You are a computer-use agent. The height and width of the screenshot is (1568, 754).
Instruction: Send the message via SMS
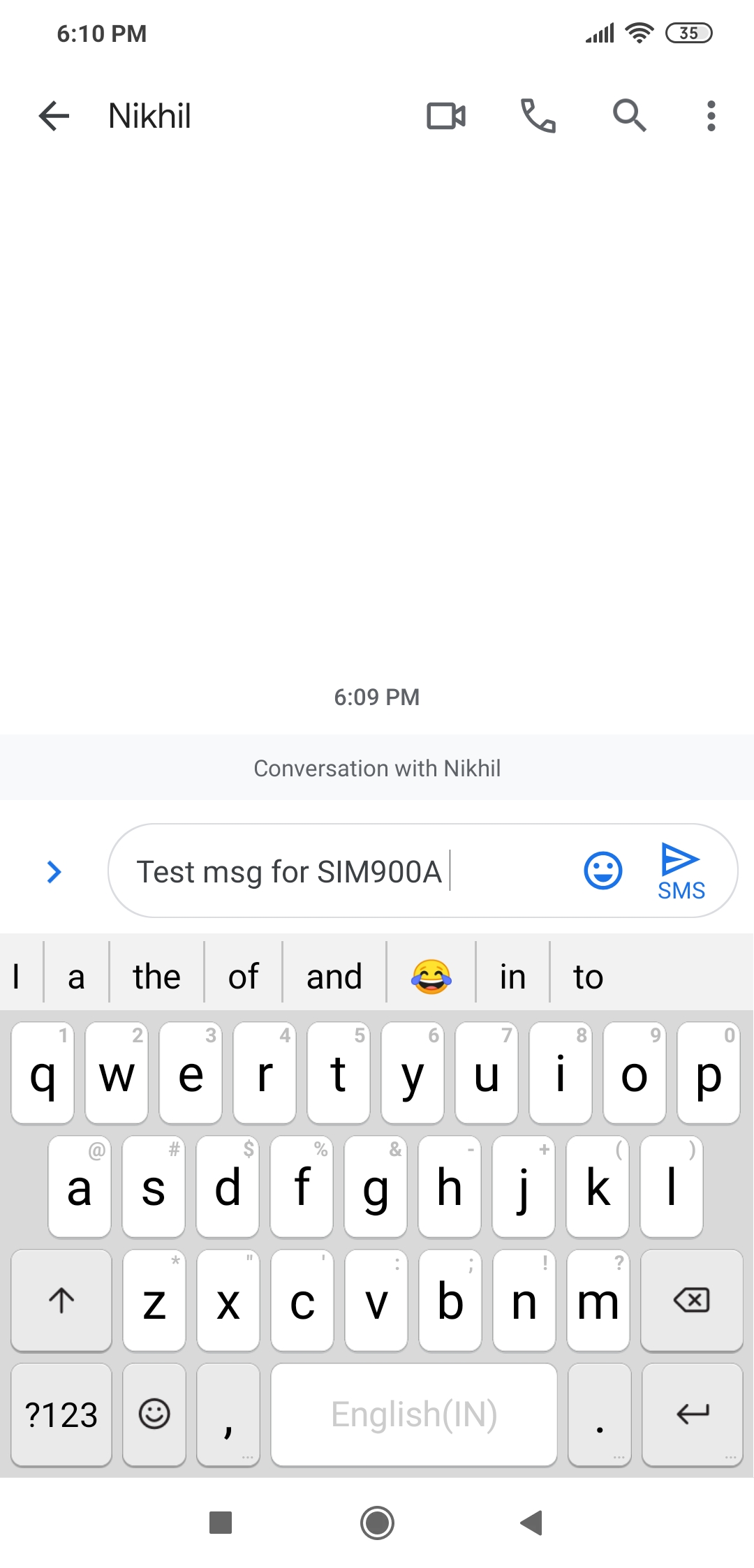681,871
